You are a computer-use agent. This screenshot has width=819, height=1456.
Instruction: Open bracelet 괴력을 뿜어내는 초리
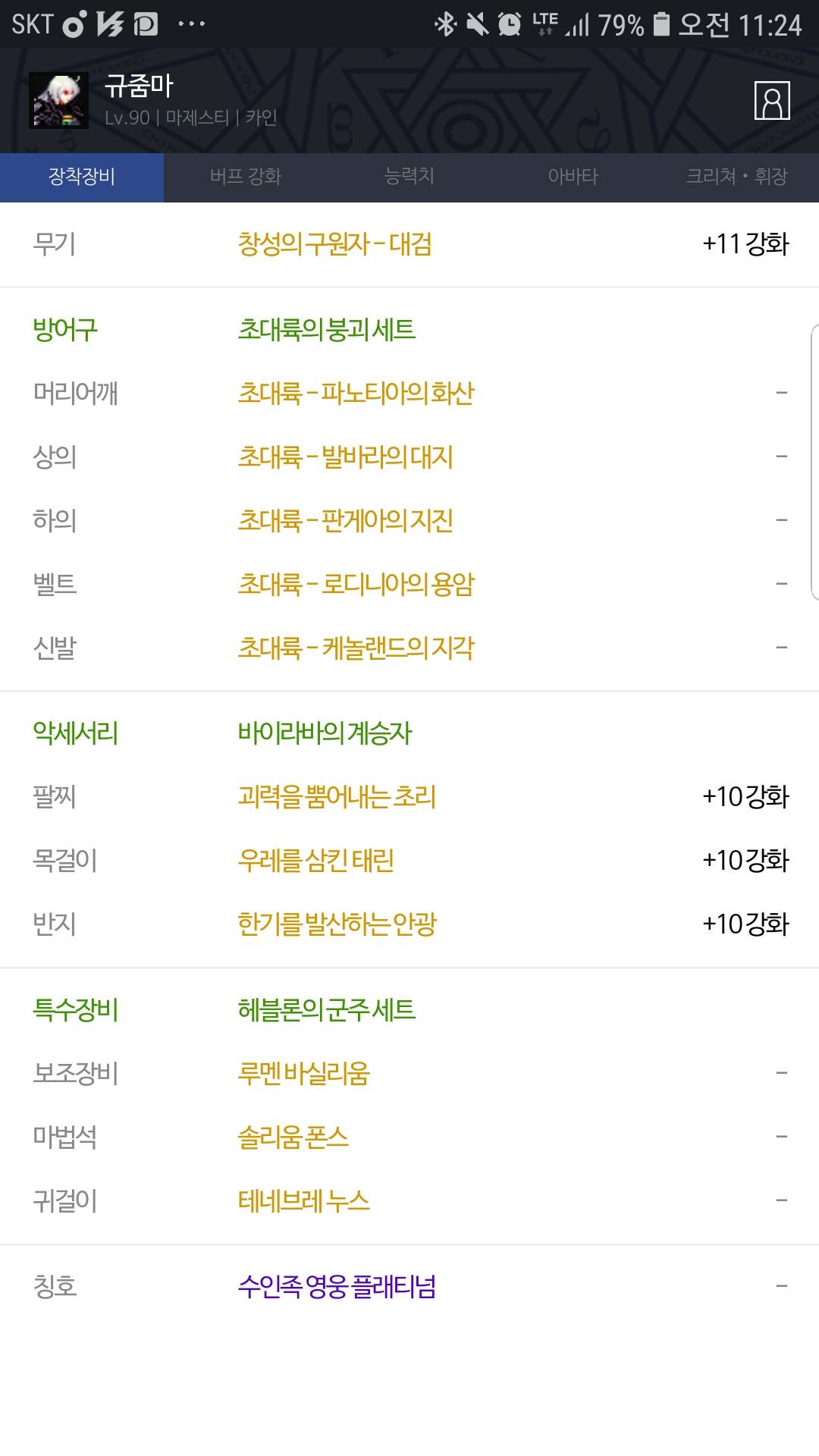coord(337,796)
